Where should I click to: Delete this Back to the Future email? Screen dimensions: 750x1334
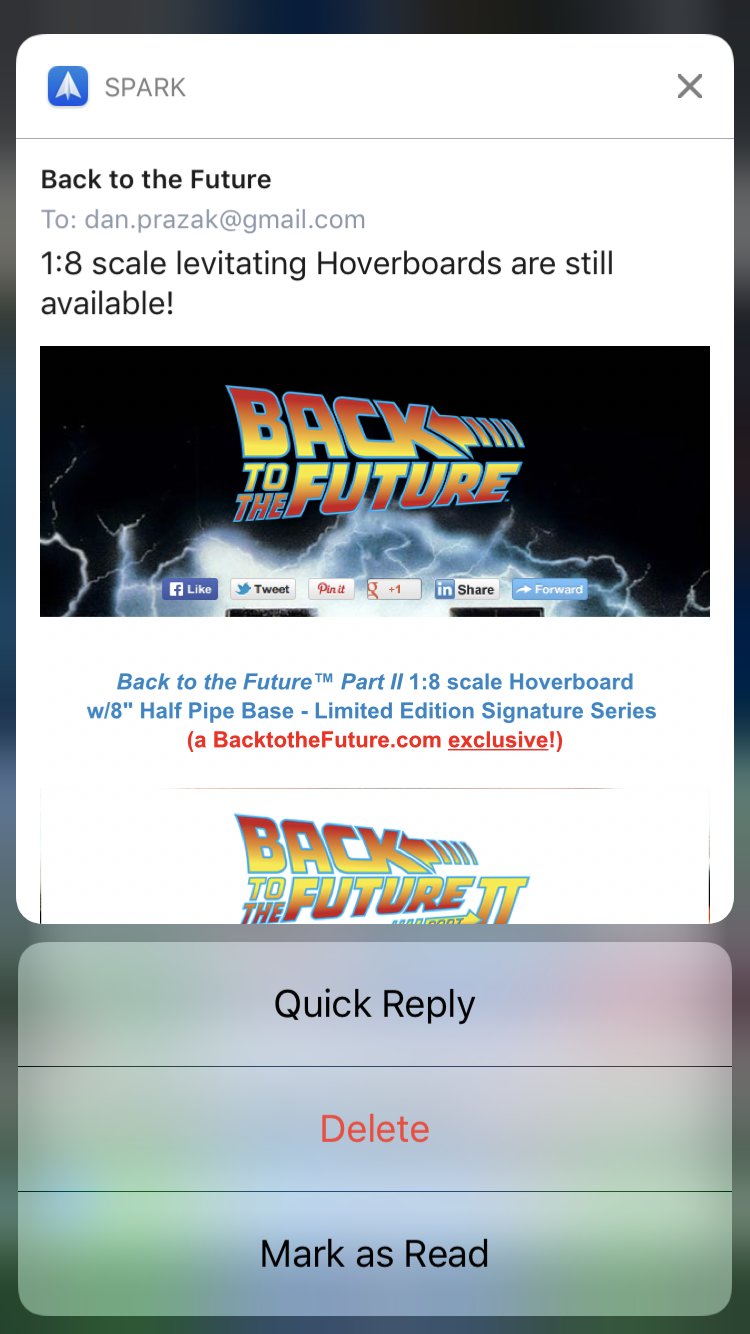point(375,1129)
